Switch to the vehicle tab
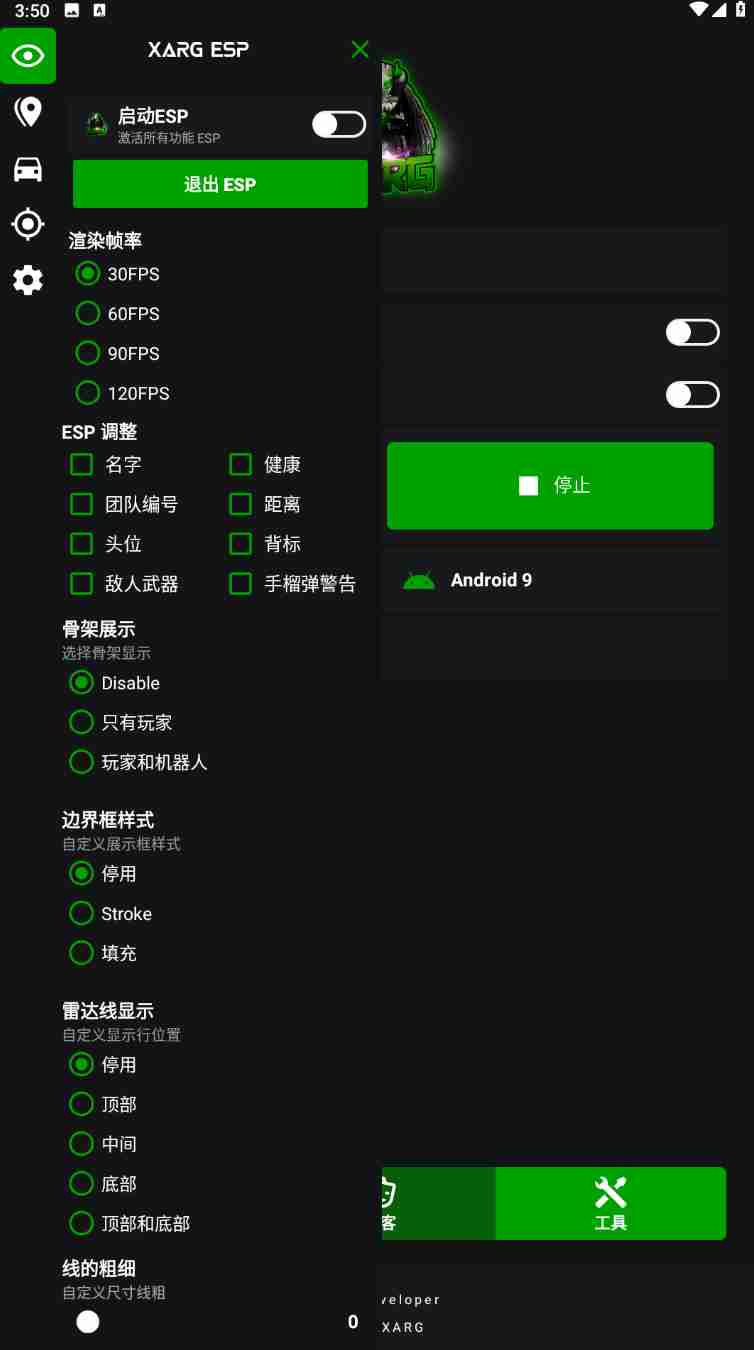The height and width of the screenshot is (1350, 754). coord(28,169)
